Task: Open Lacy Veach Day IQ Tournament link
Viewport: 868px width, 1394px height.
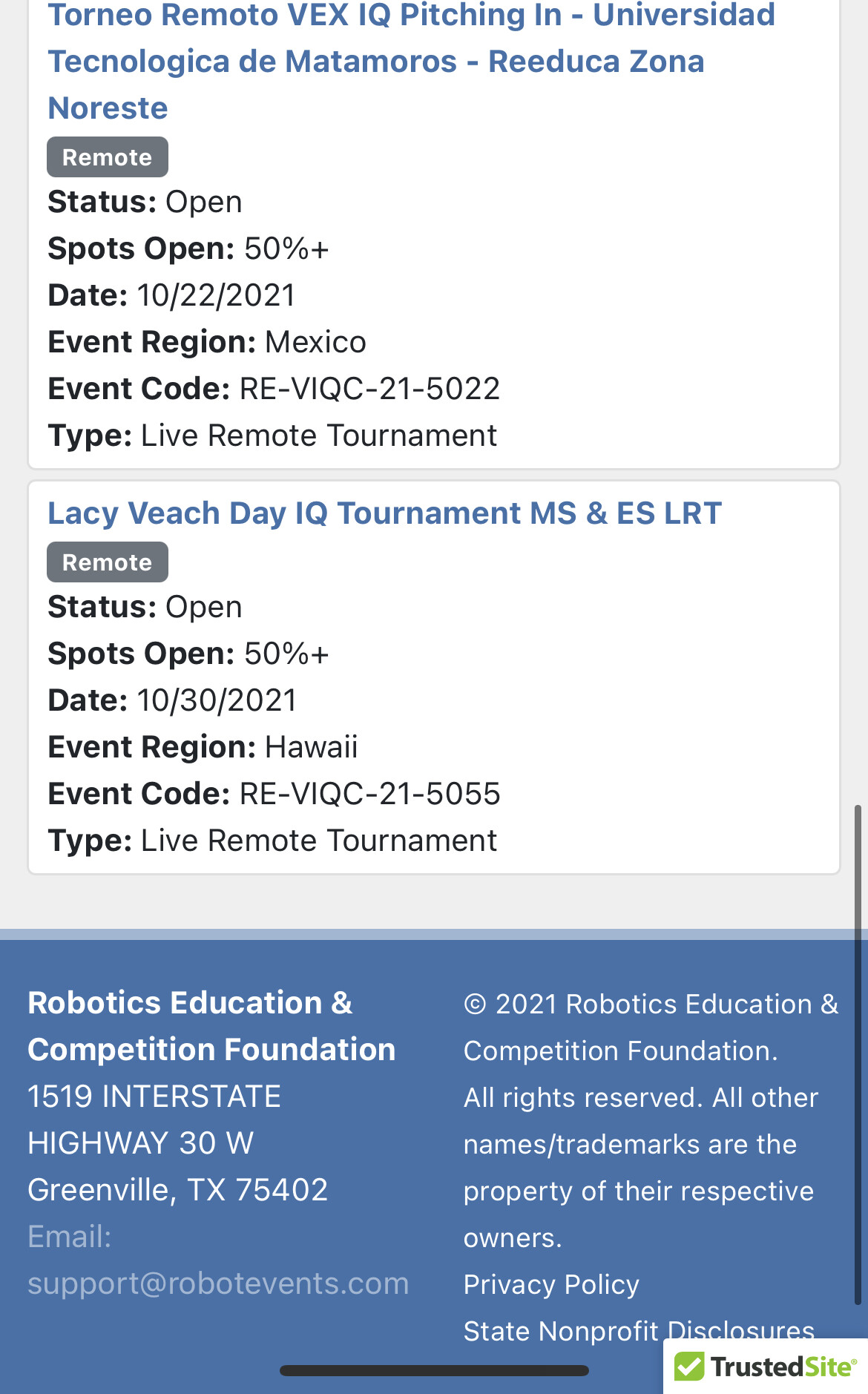Action: (x=385, y=513)
